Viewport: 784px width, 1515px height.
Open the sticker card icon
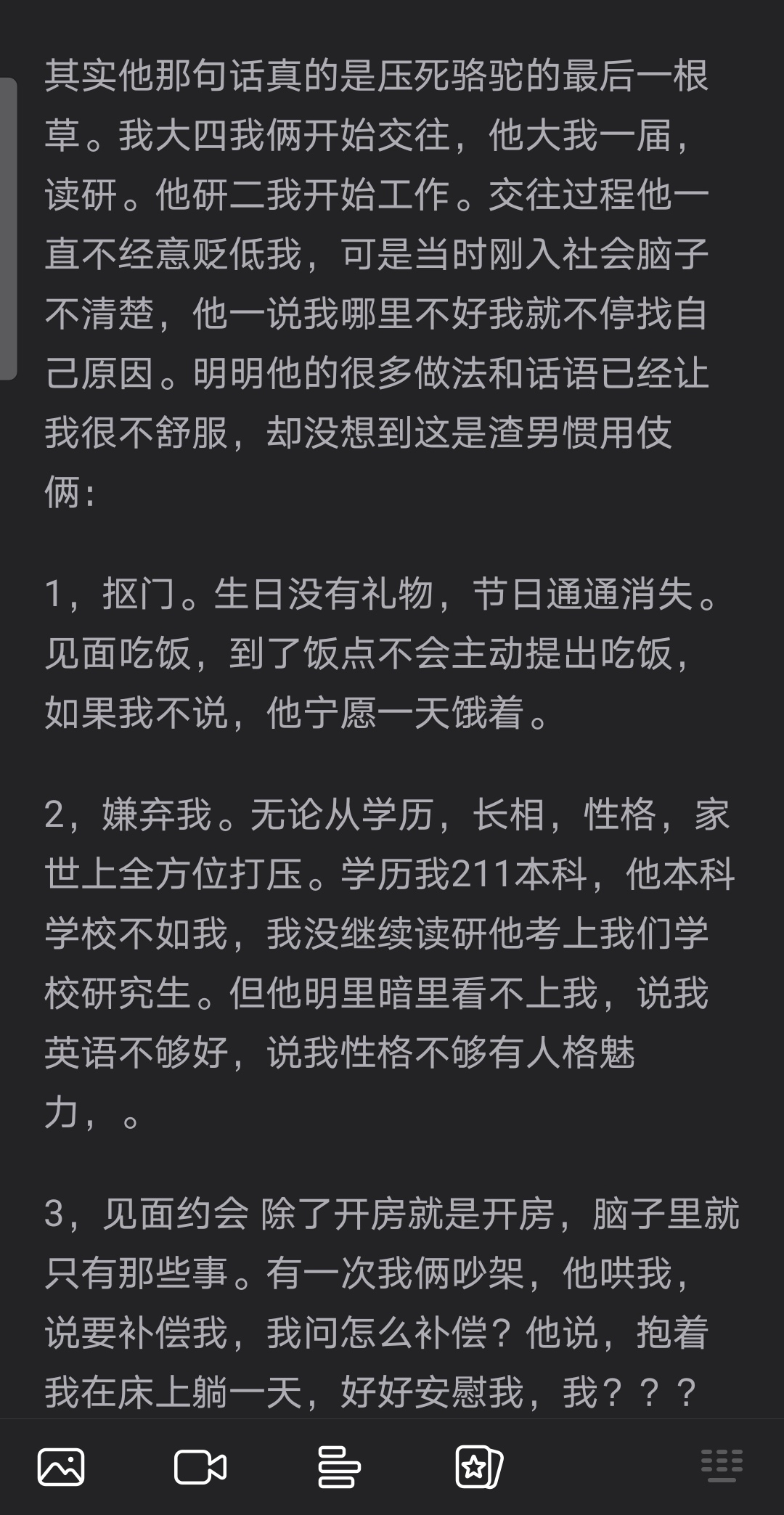[x=478, y=1467]
